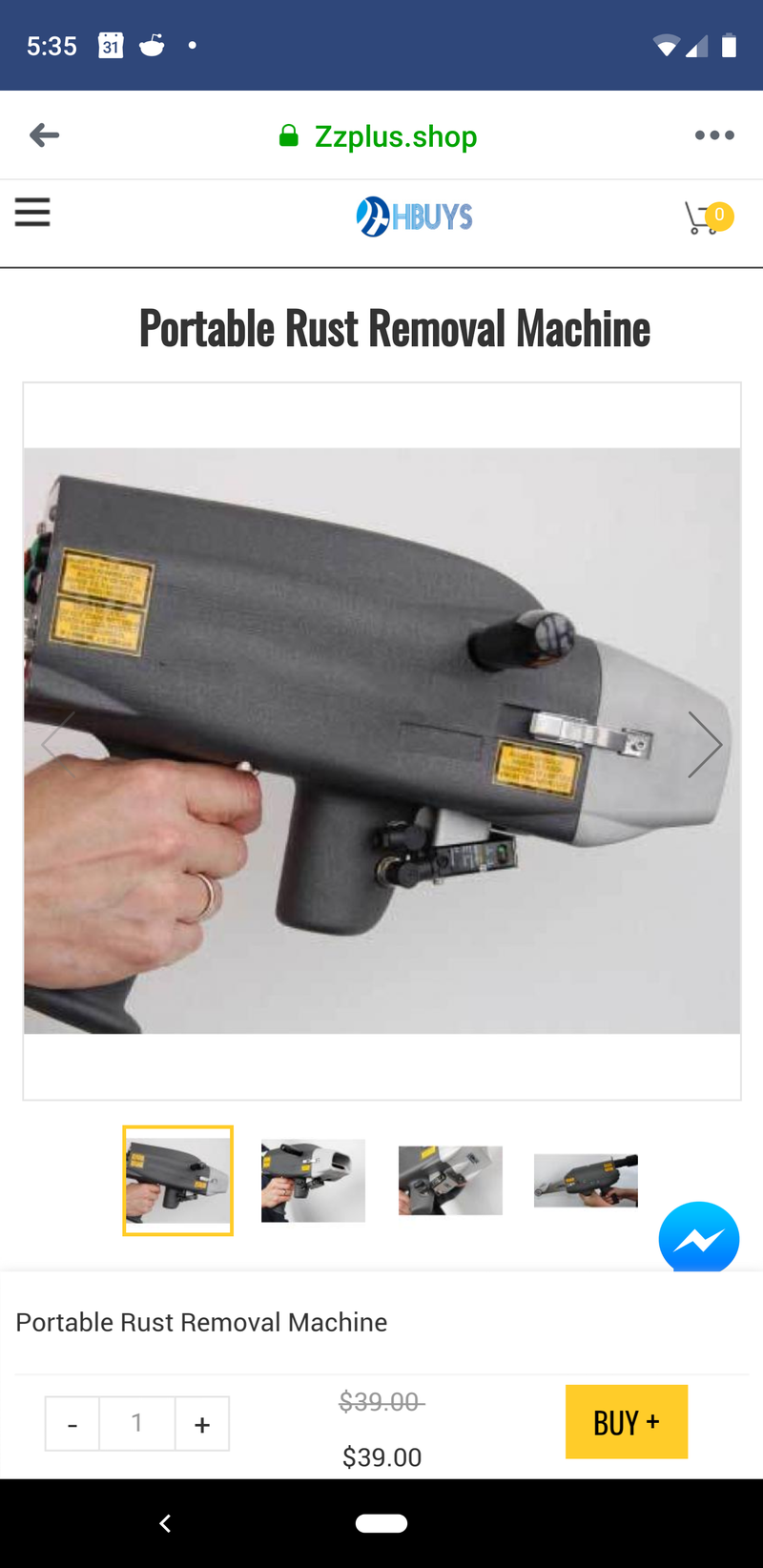Tap the system back button
This screenshot has width=763, height=1568.
165,1523
